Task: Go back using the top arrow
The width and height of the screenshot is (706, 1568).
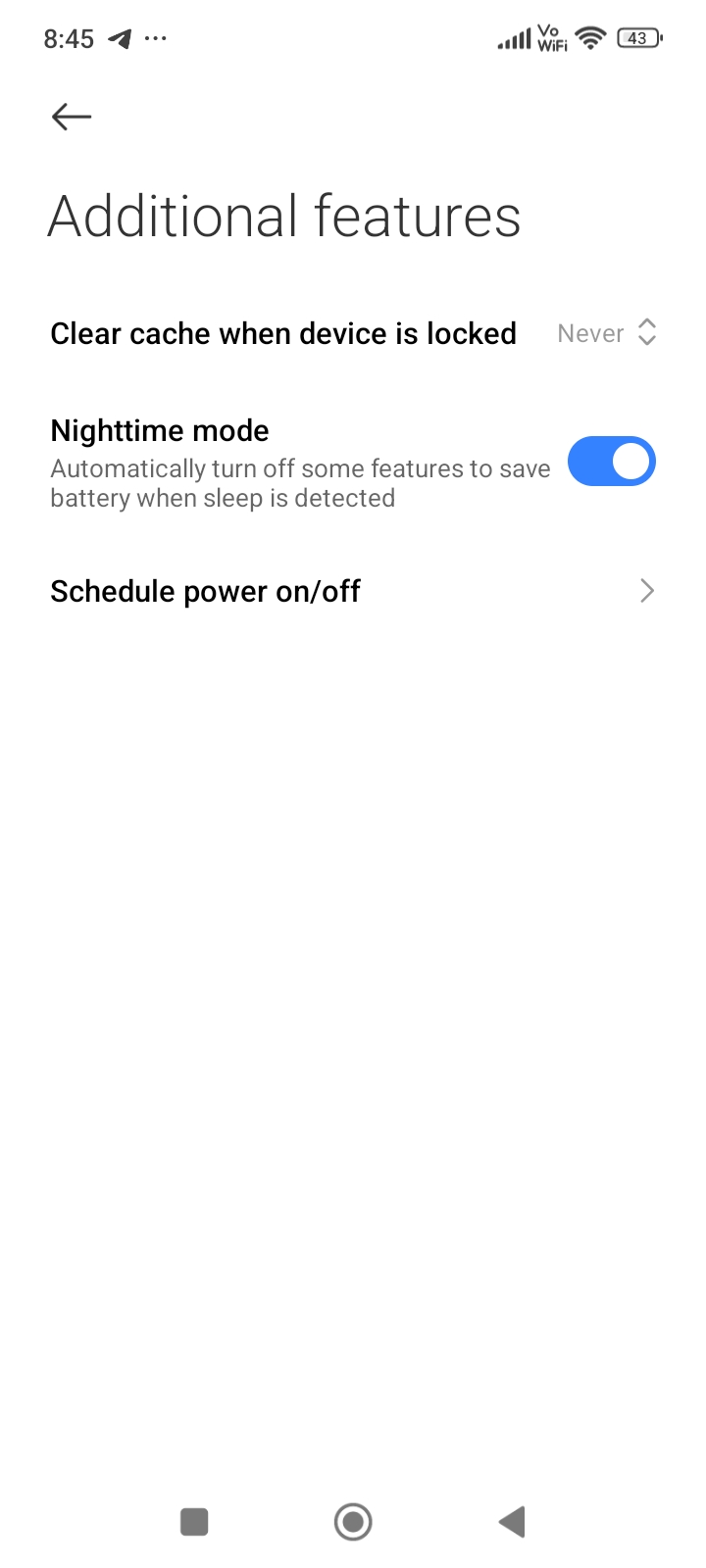Action: [x=72, y=117]
